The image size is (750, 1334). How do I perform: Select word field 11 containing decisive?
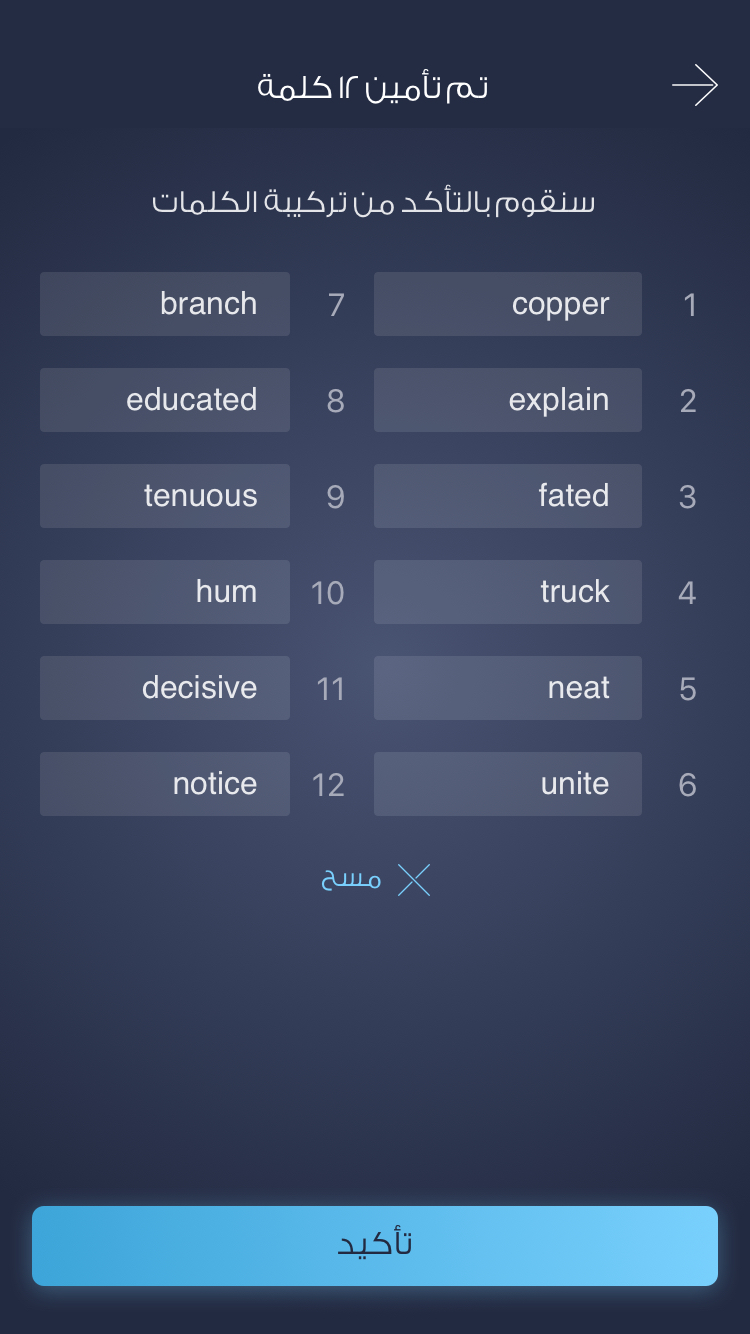click(165, 688)
